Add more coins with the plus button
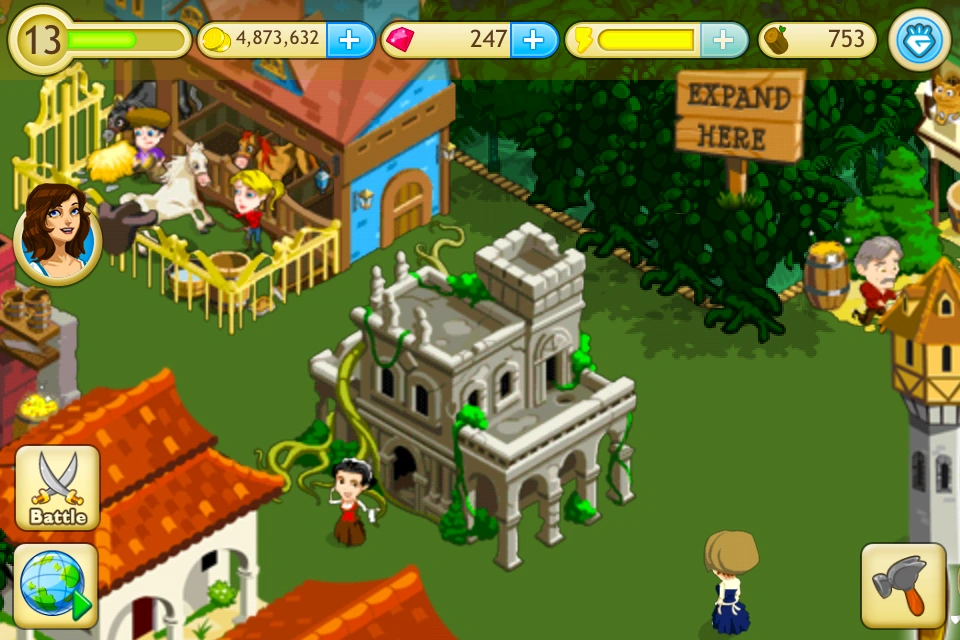960x640 pixels. tap(350, 40)
